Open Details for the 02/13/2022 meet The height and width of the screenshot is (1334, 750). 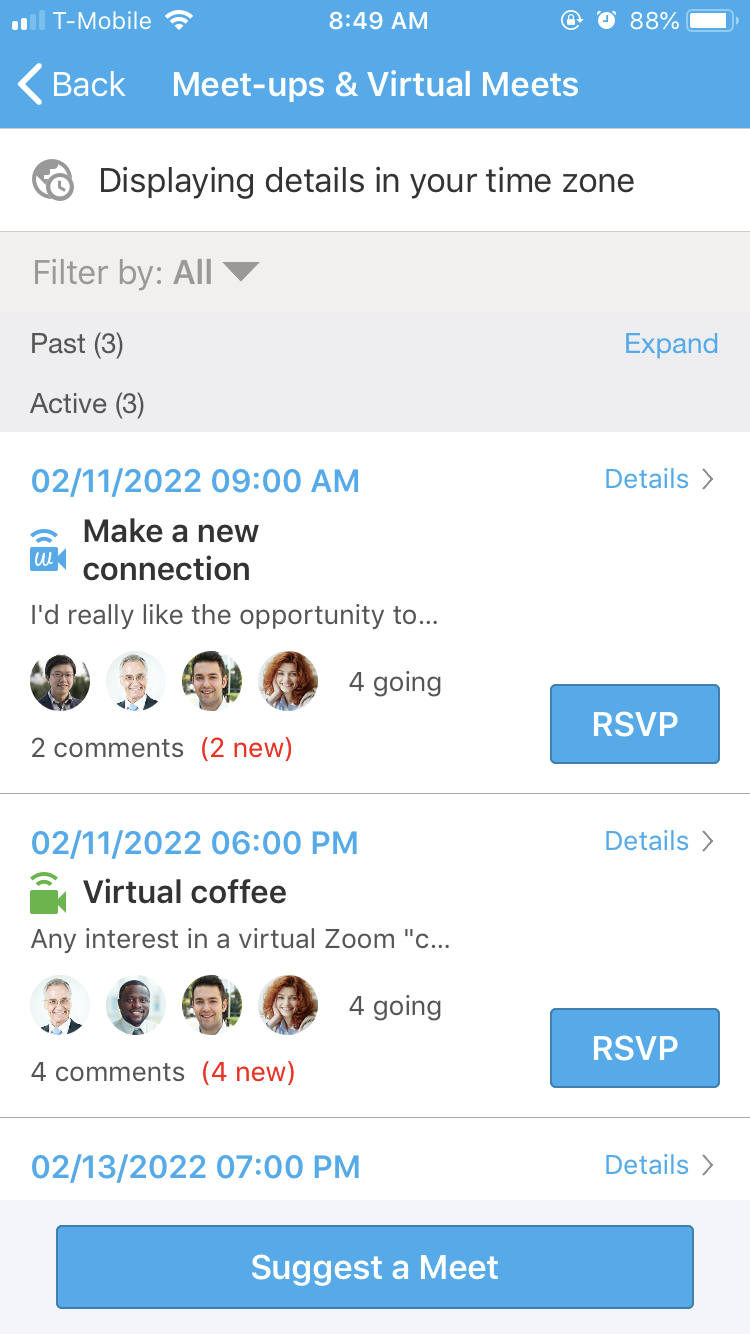(659, 1165)
